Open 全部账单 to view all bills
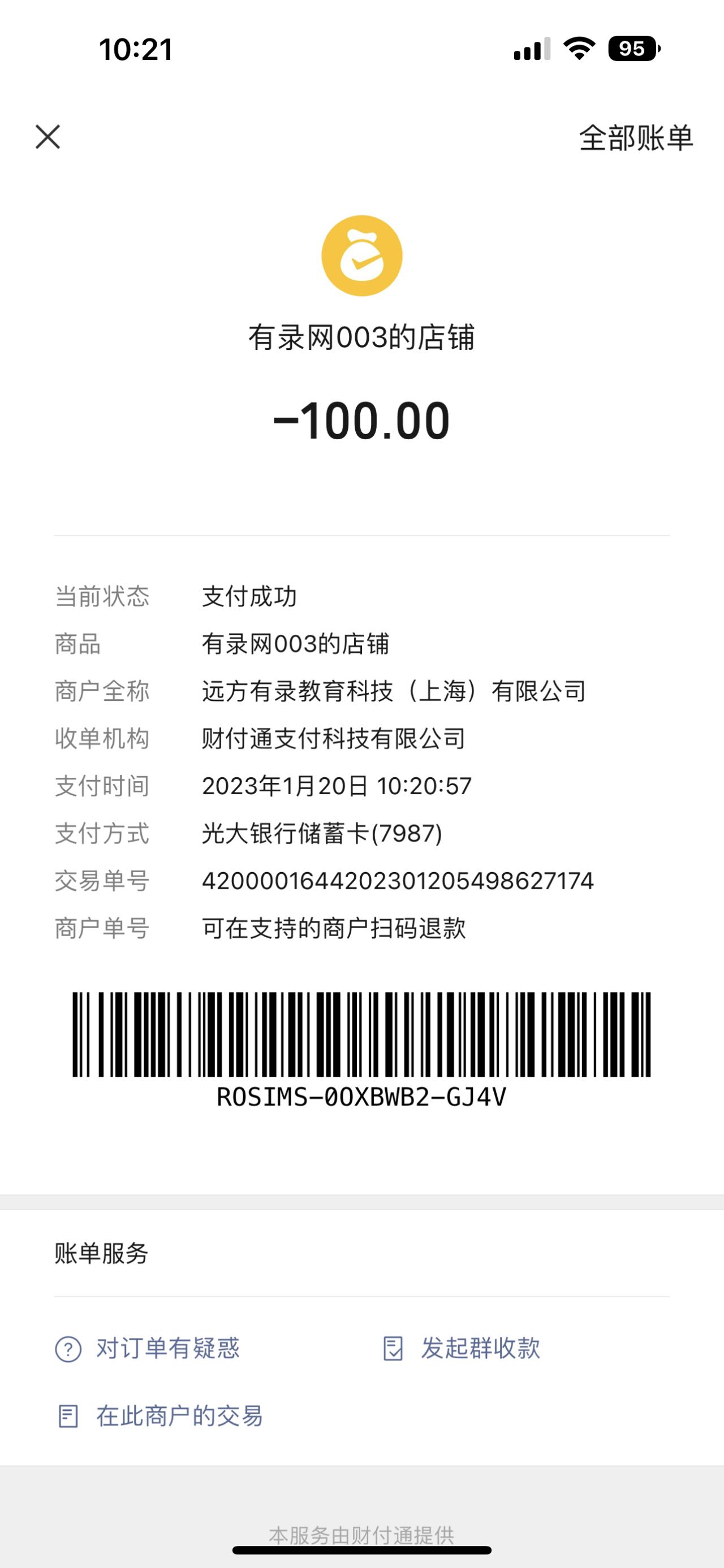Viewport: 724px width, 1568px height. [x=636, y=138]
